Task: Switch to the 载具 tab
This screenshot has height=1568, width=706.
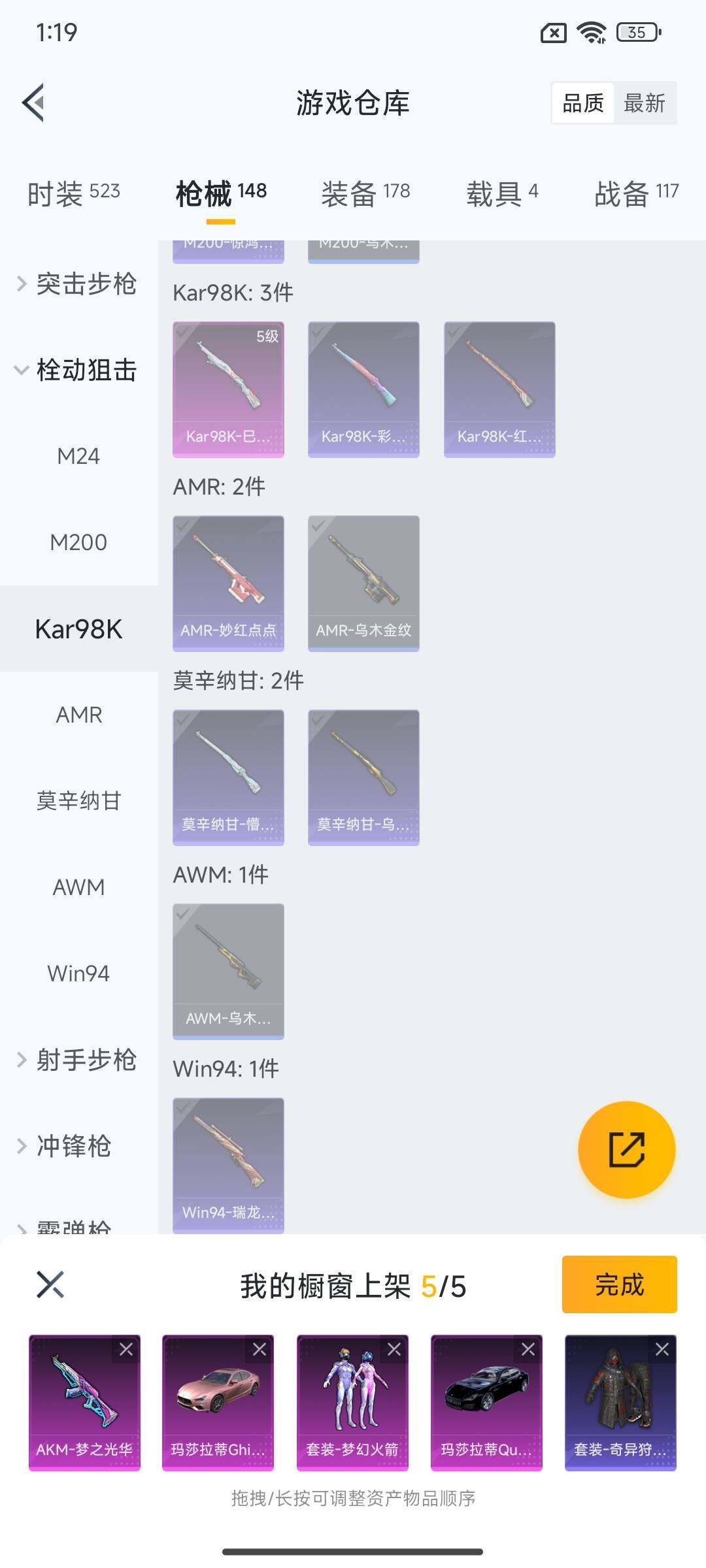Action: [x=501, y=193]
